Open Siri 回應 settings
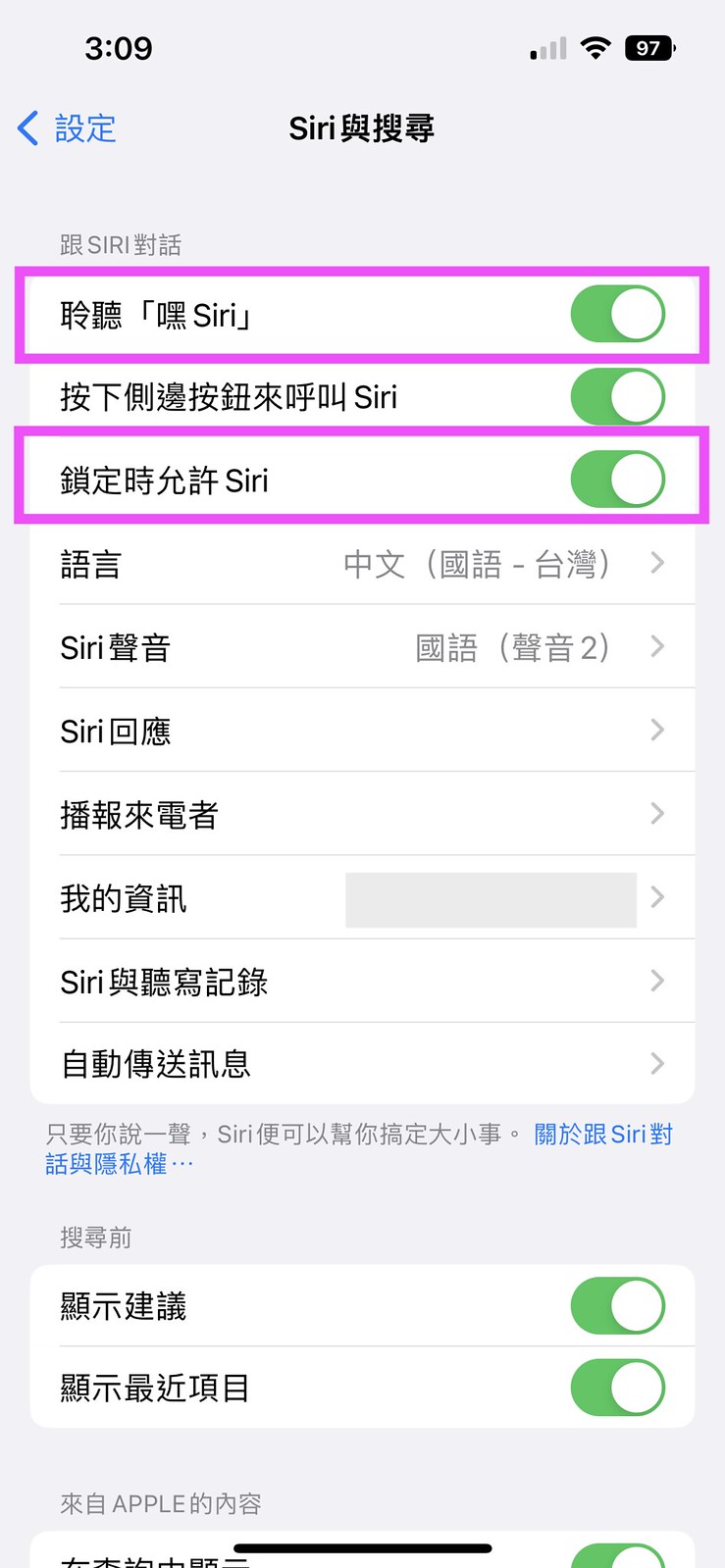 [362, 731]
